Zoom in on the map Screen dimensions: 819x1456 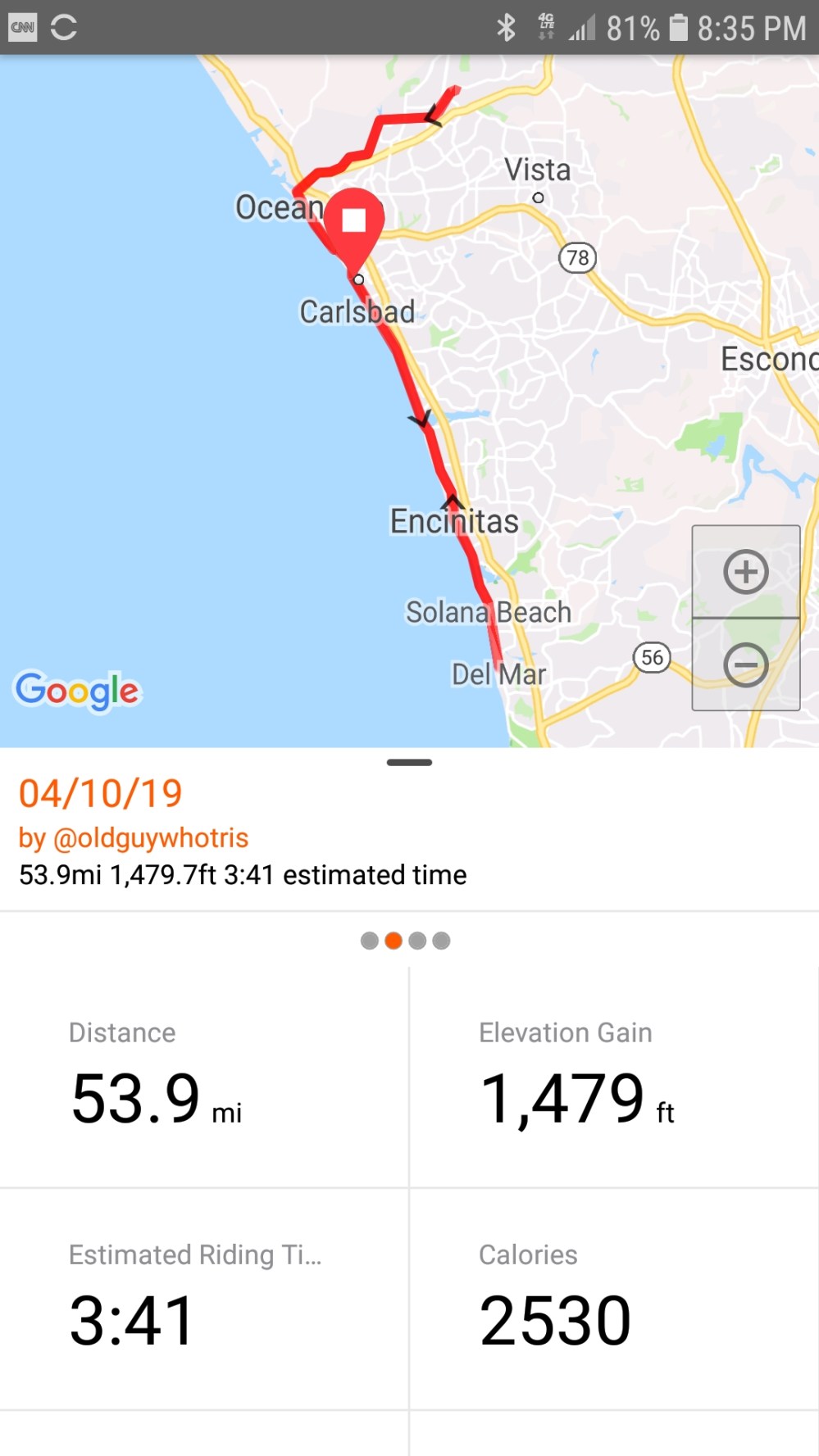tap(746, 571)
